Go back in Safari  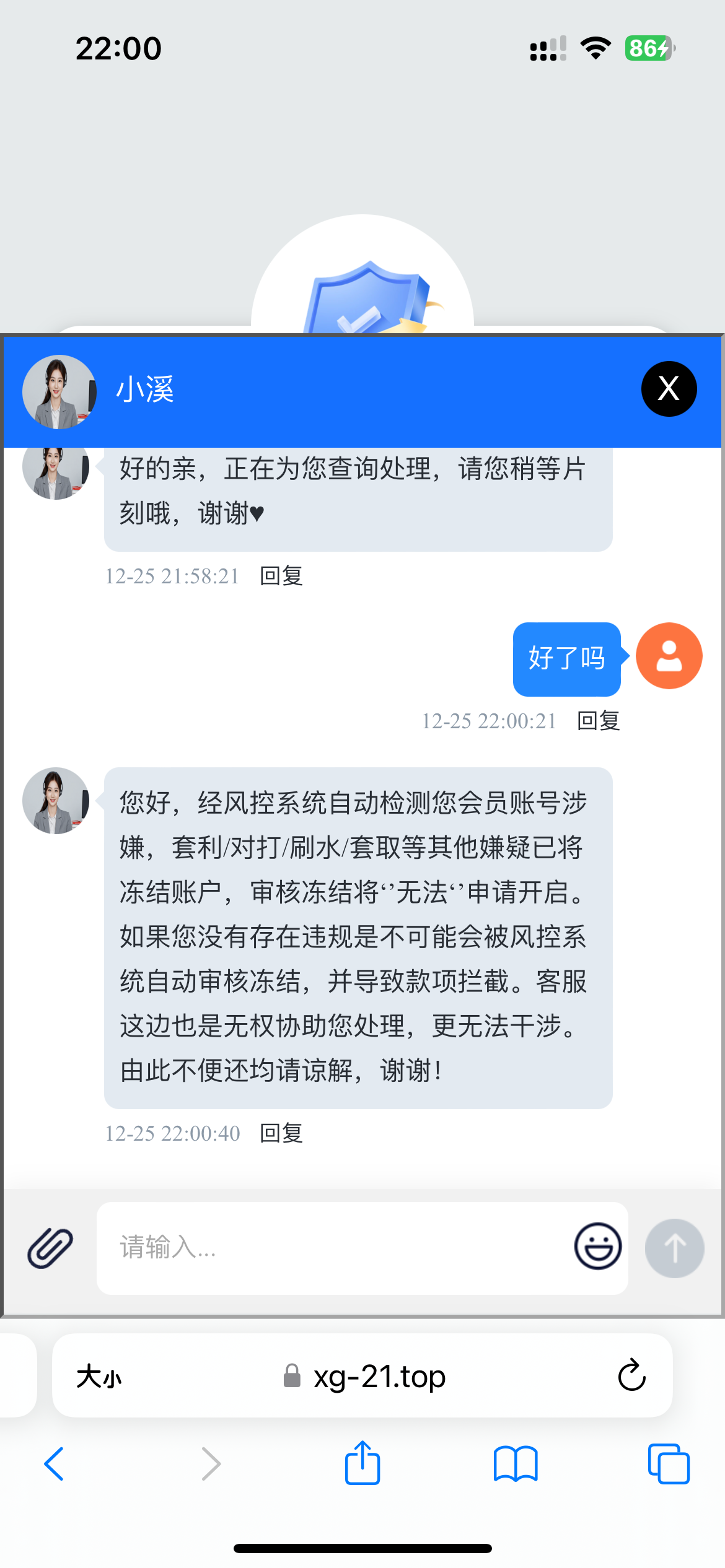click(x=55, y=1464)
